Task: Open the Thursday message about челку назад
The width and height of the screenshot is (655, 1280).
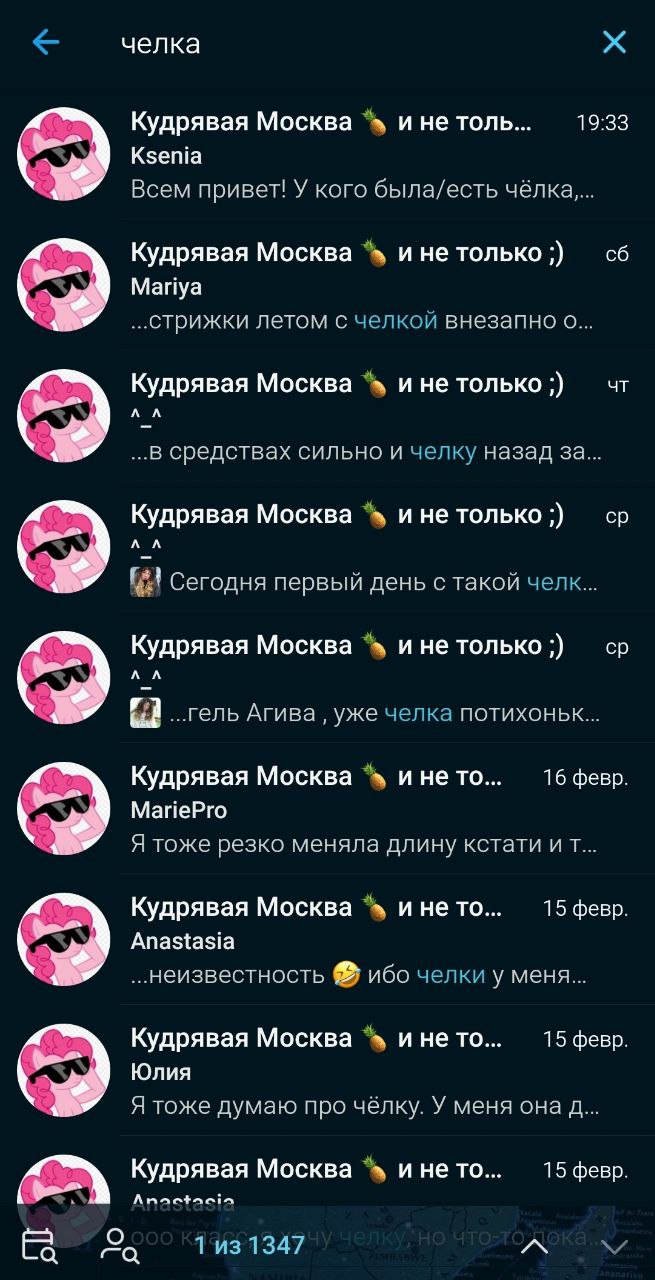Action: 327,417
